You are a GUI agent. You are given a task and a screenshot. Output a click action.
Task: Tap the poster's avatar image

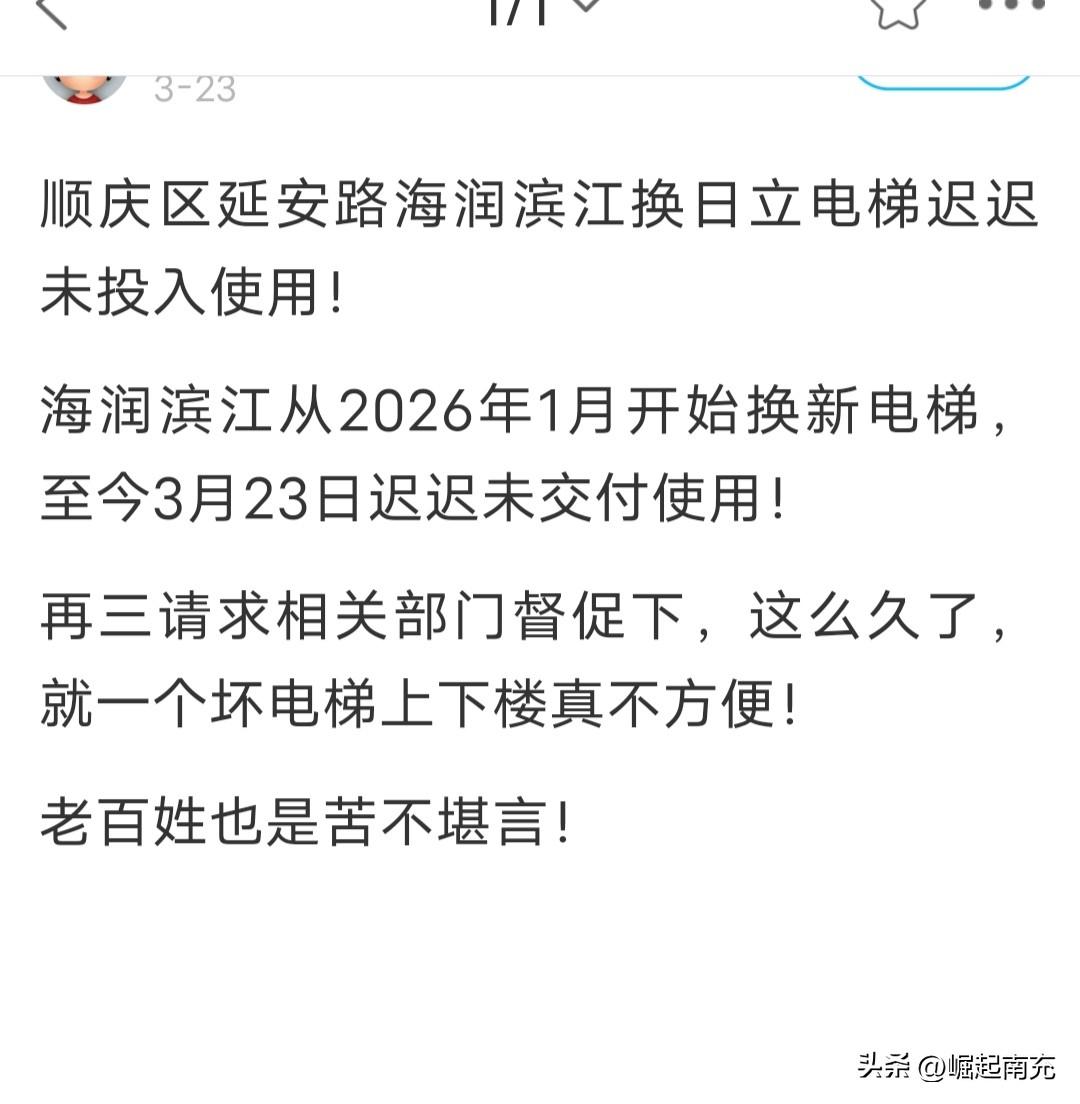pyautogui.click(x=85, y=86)
